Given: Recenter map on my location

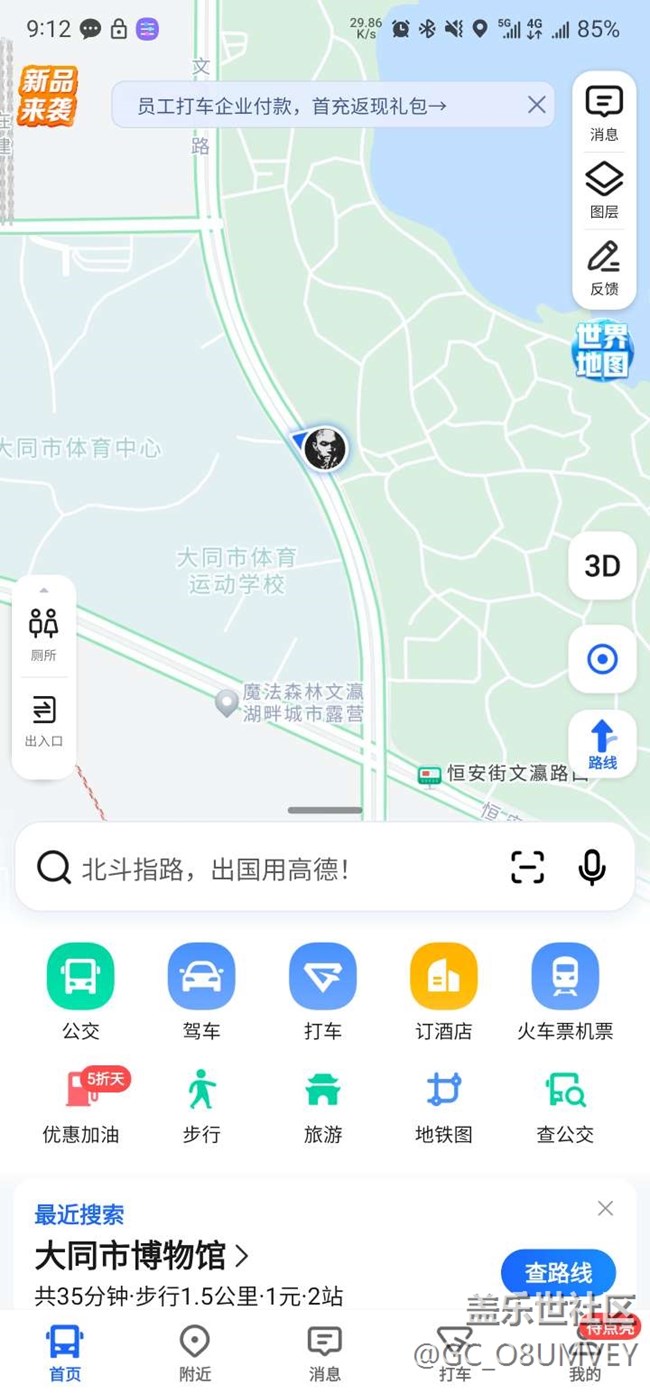Looking at the screenshot, I should [x=602, y=659].
